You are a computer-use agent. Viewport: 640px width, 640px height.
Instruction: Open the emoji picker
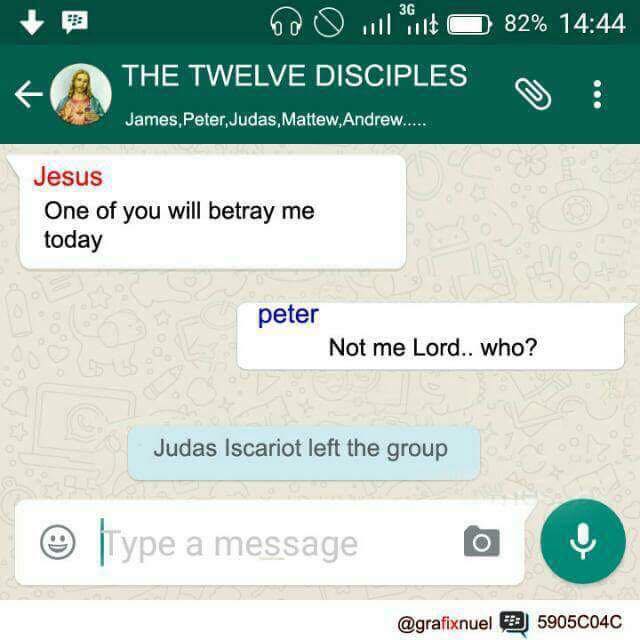58,542
